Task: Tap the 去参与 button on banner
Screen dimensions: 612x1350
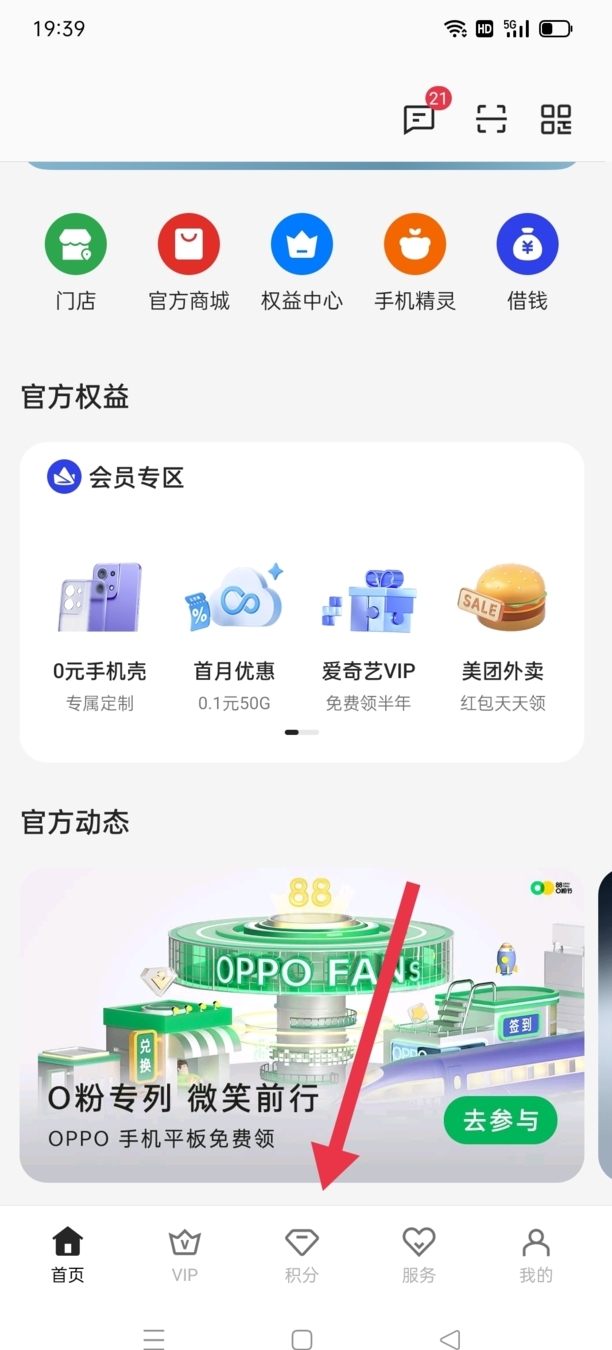Action: (x=500, y=1121)
